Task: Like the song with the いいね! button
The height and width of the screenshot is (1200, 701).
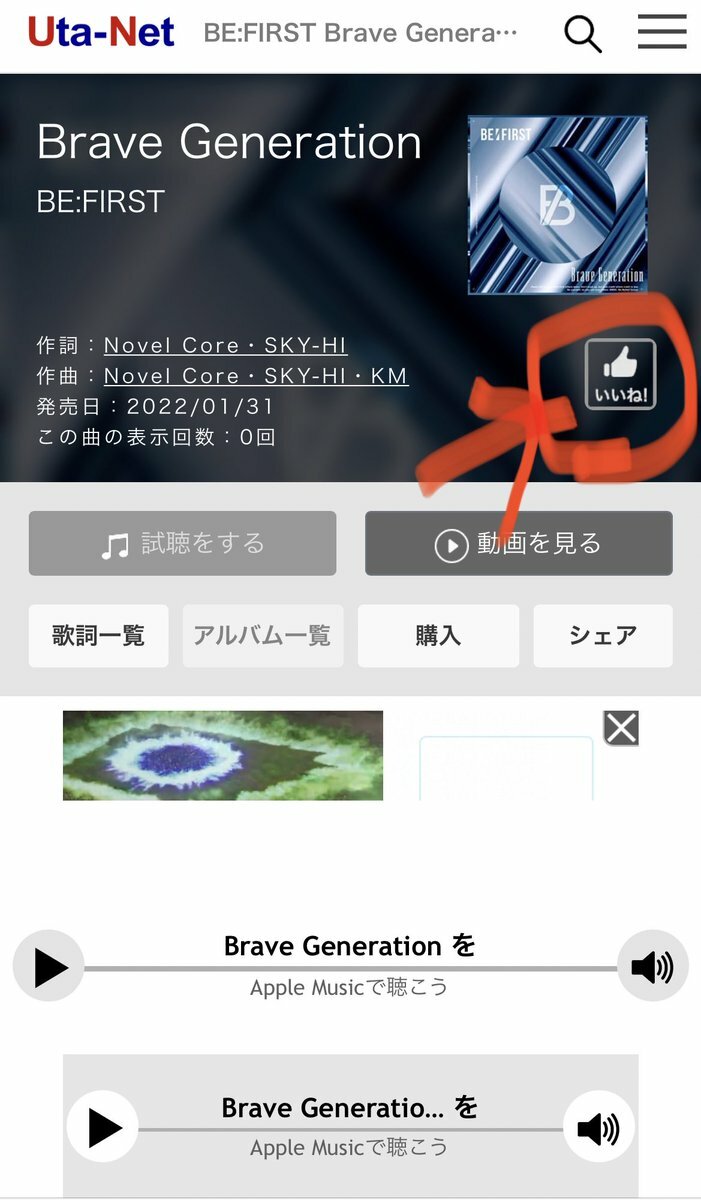Action: pos(620,374)
